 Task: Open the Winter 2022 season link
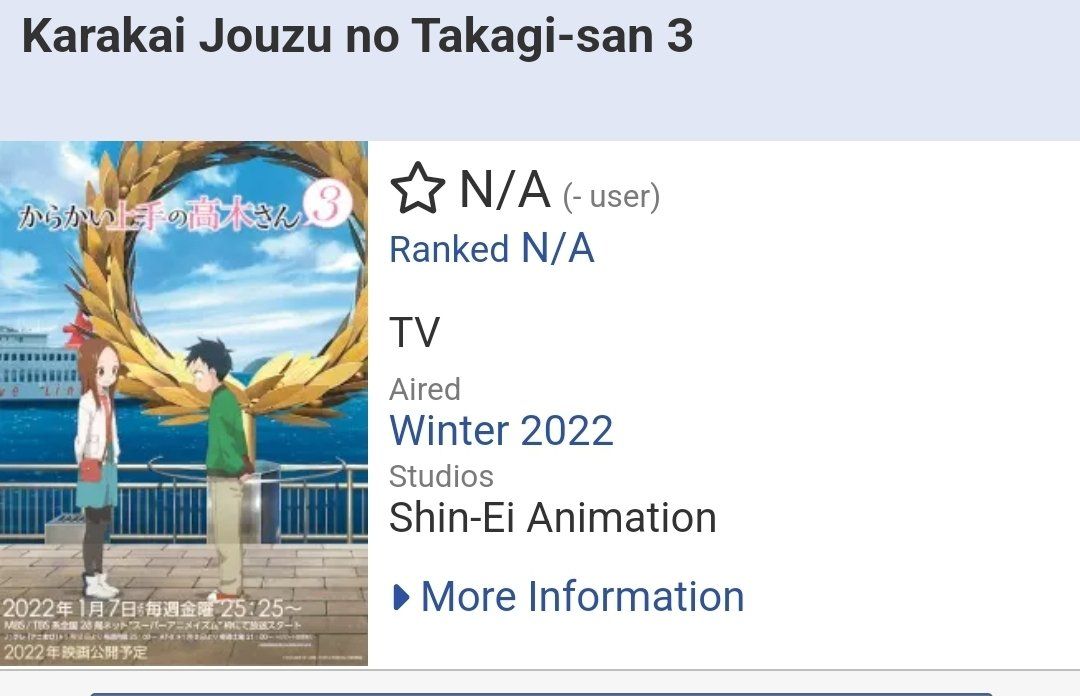(501, 431)
